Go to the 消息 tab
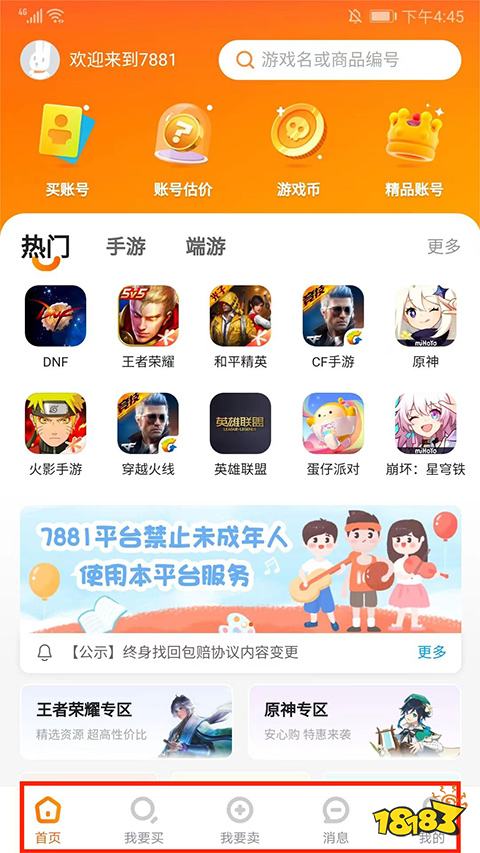Screen dimensions: 480x853 click(335, 821)
